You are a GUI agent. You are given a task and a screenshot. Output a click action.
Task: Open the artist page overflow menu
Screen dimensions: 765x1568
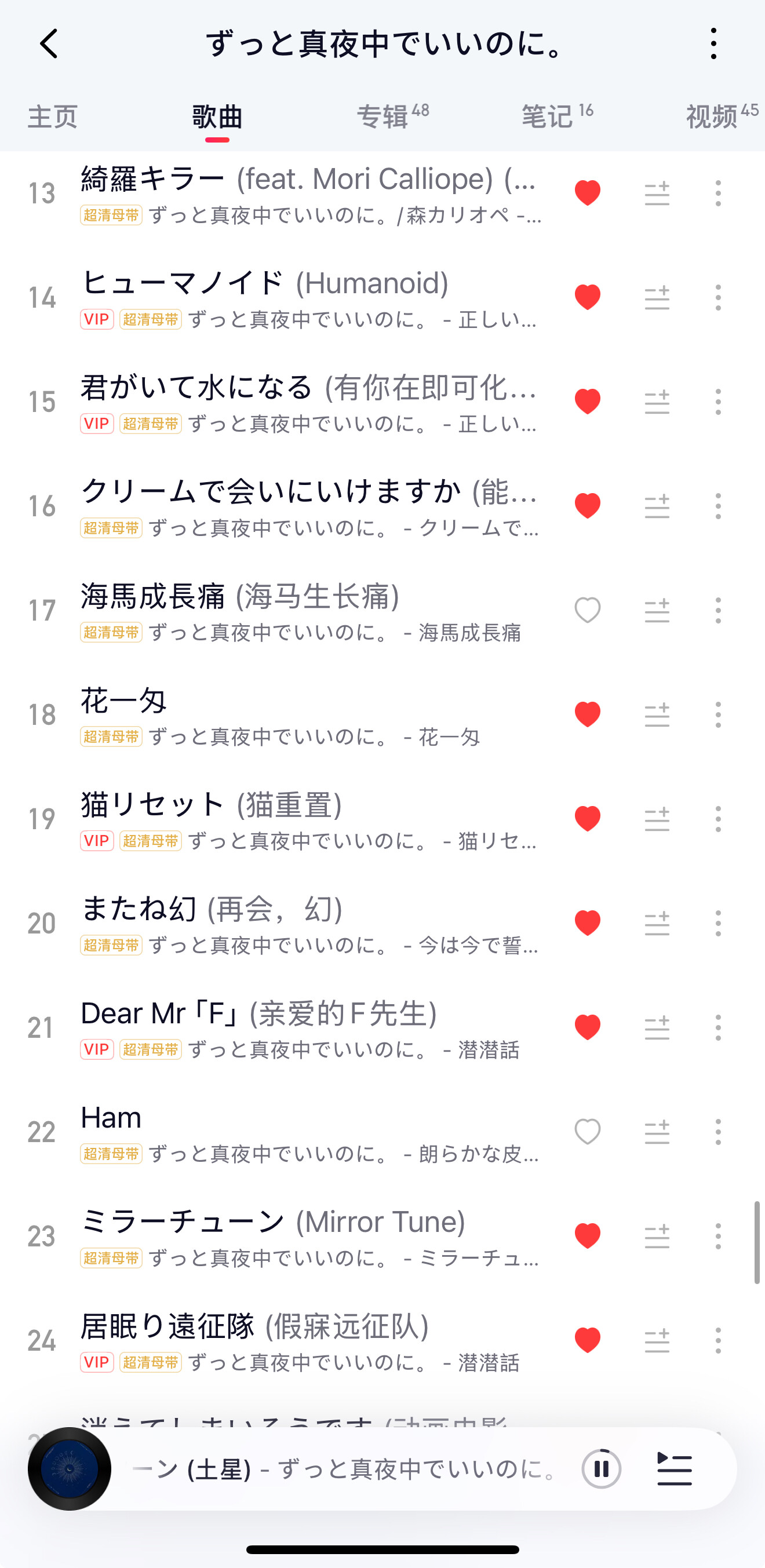(x=713, y=44)
